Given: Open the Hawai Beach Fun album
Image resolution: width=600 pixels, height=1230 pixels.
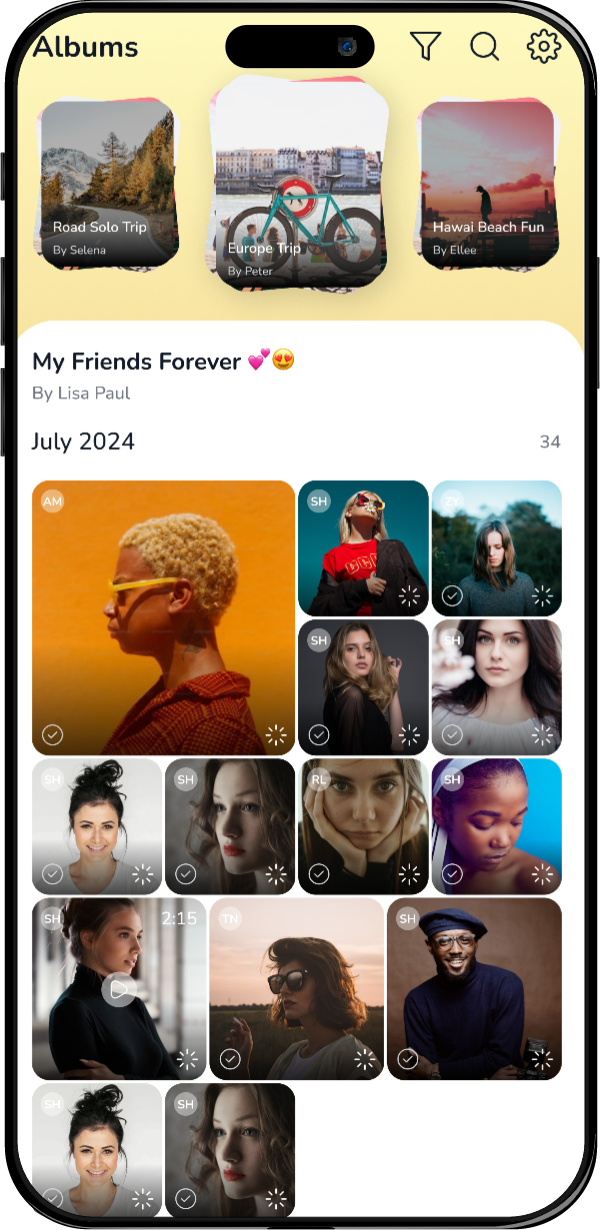Looking at the screenshot, I should point(488,185).
